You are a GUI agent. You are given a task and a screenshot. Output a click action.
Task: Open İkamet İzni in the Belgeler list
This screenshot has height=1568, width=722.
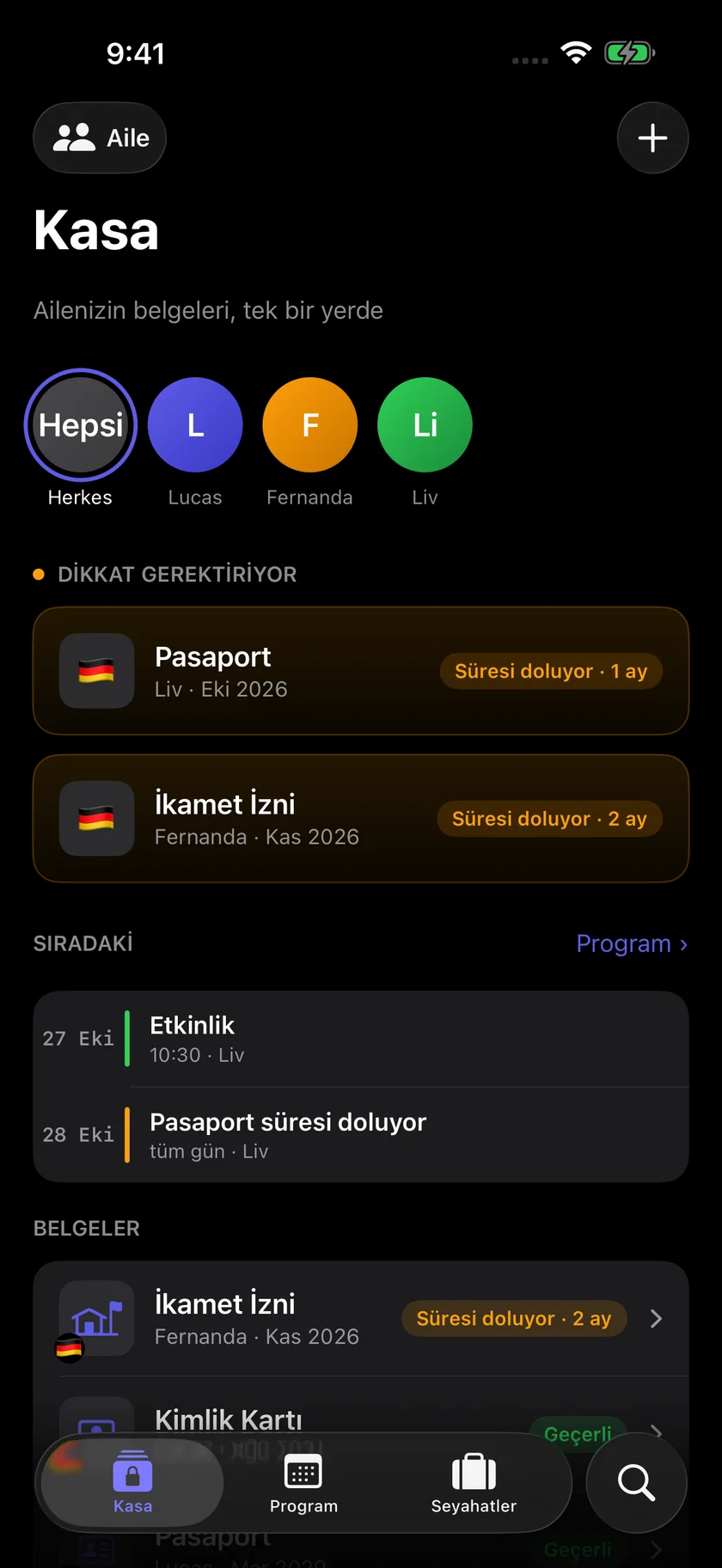click(361, 1319)
